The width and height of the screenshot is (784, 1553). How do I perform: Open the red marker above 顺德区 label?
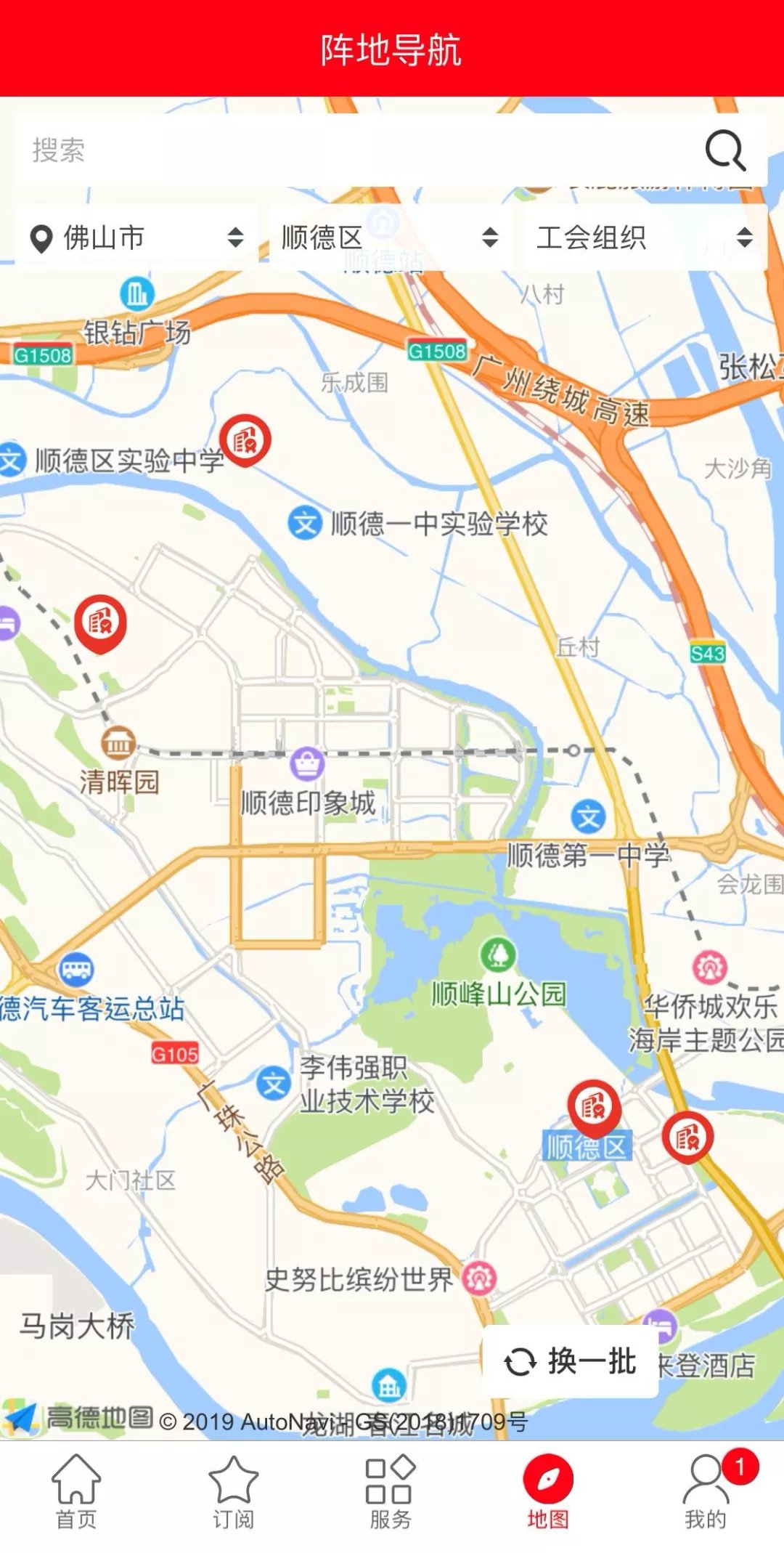click(594, 1106)
